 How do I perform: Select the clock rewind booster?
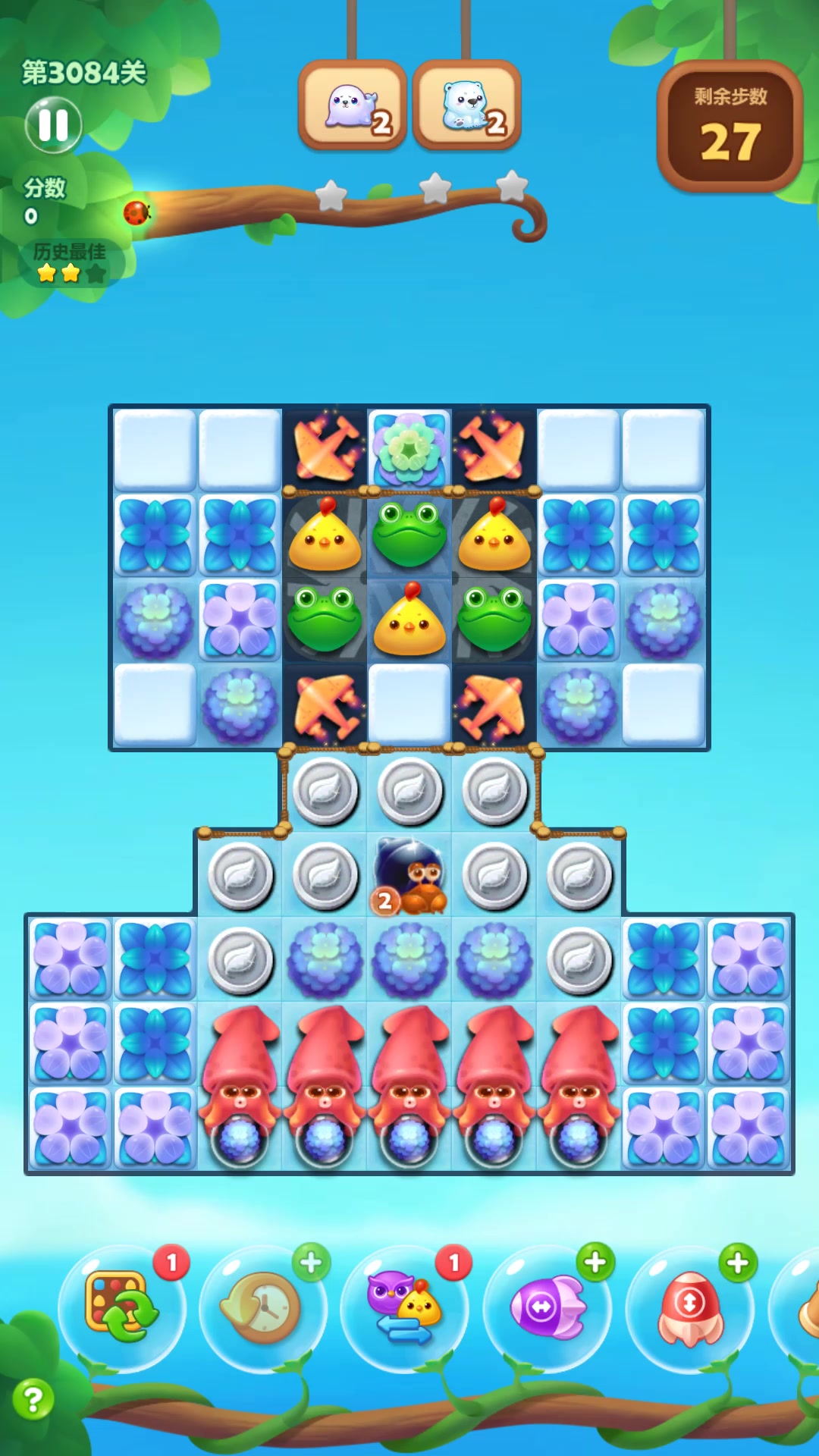262,1306
